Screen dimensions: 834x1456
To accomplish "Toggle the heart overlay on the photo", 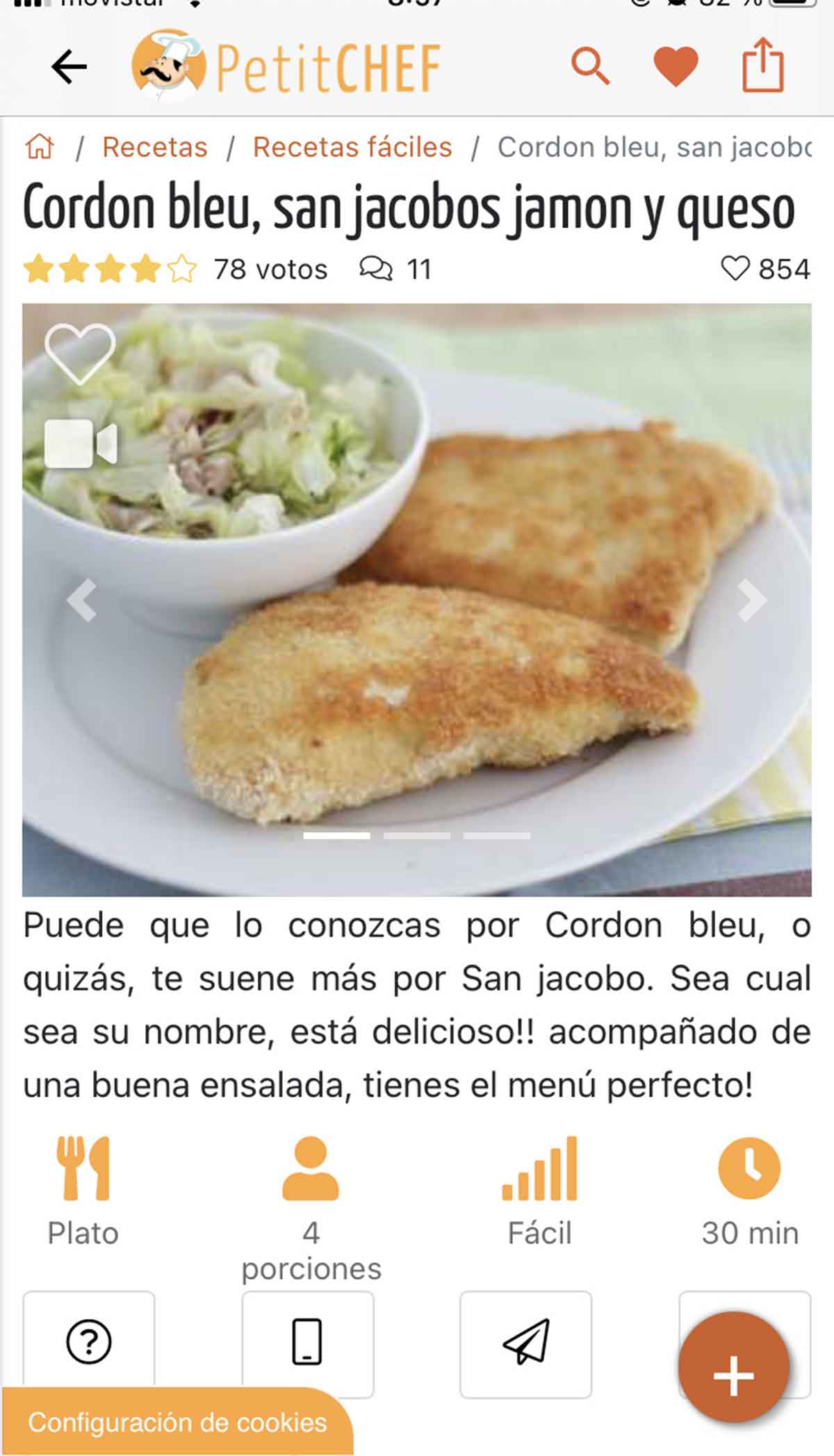I will click(x=81, y=355).
